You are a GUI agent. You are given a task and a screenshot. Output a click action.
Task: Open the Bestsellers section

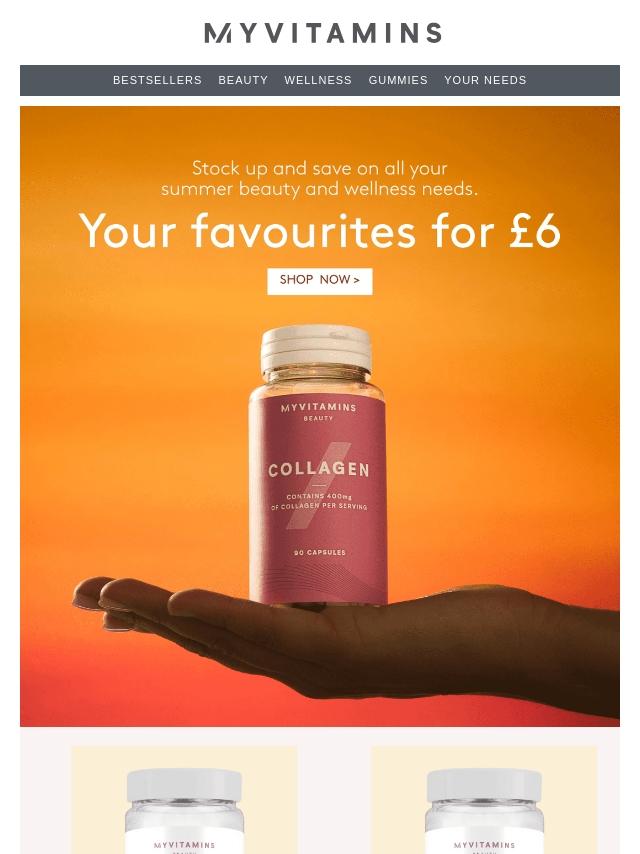[157, 80]
